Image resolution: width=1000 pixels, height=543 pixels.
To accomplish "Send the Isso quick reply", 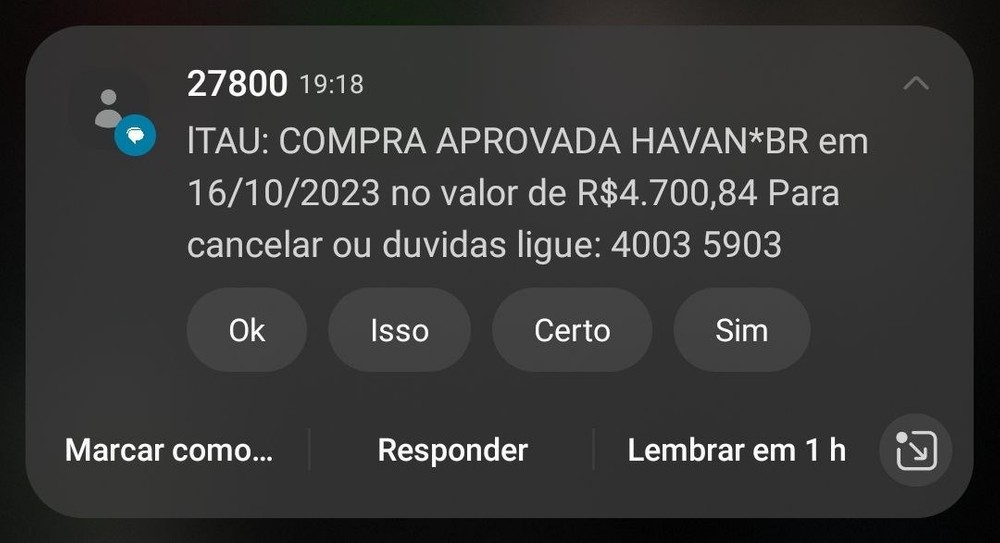I will 399,330.
